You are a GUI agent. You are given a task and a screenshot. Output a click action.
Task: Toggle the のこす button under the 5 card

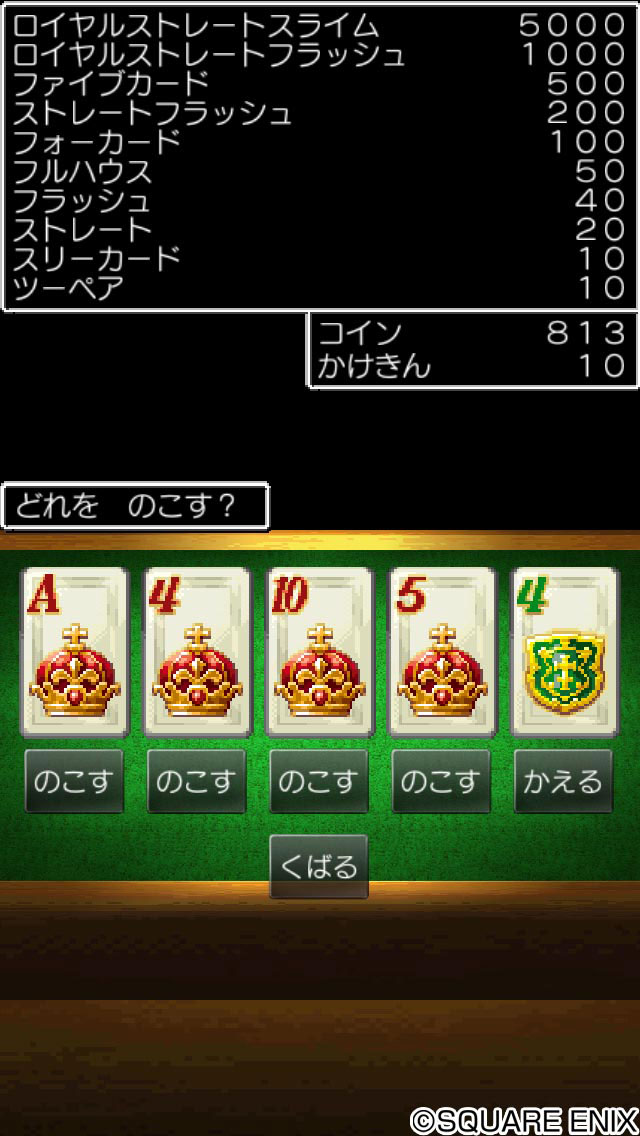441,781
